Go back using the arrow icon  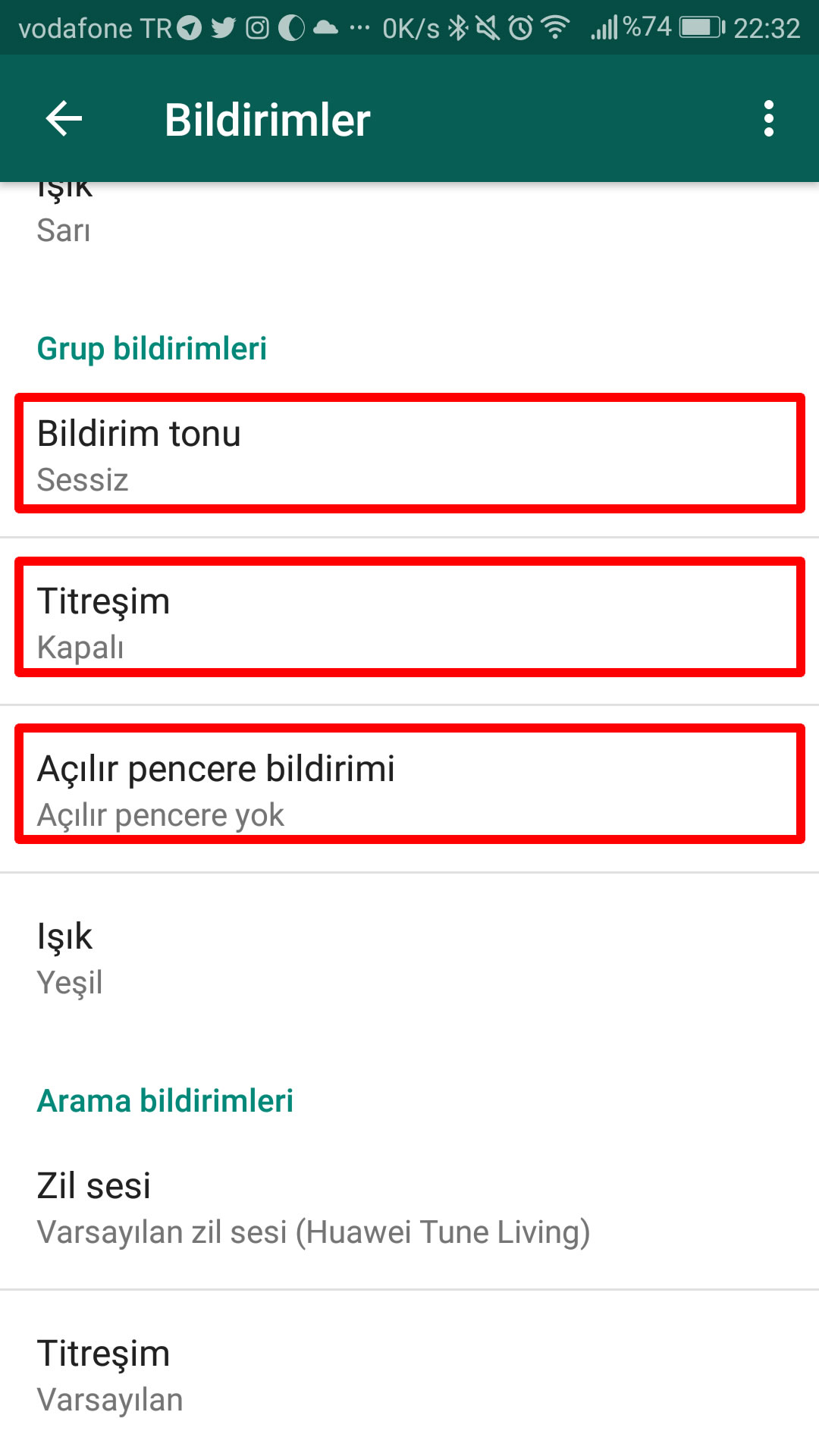(64, 119)
